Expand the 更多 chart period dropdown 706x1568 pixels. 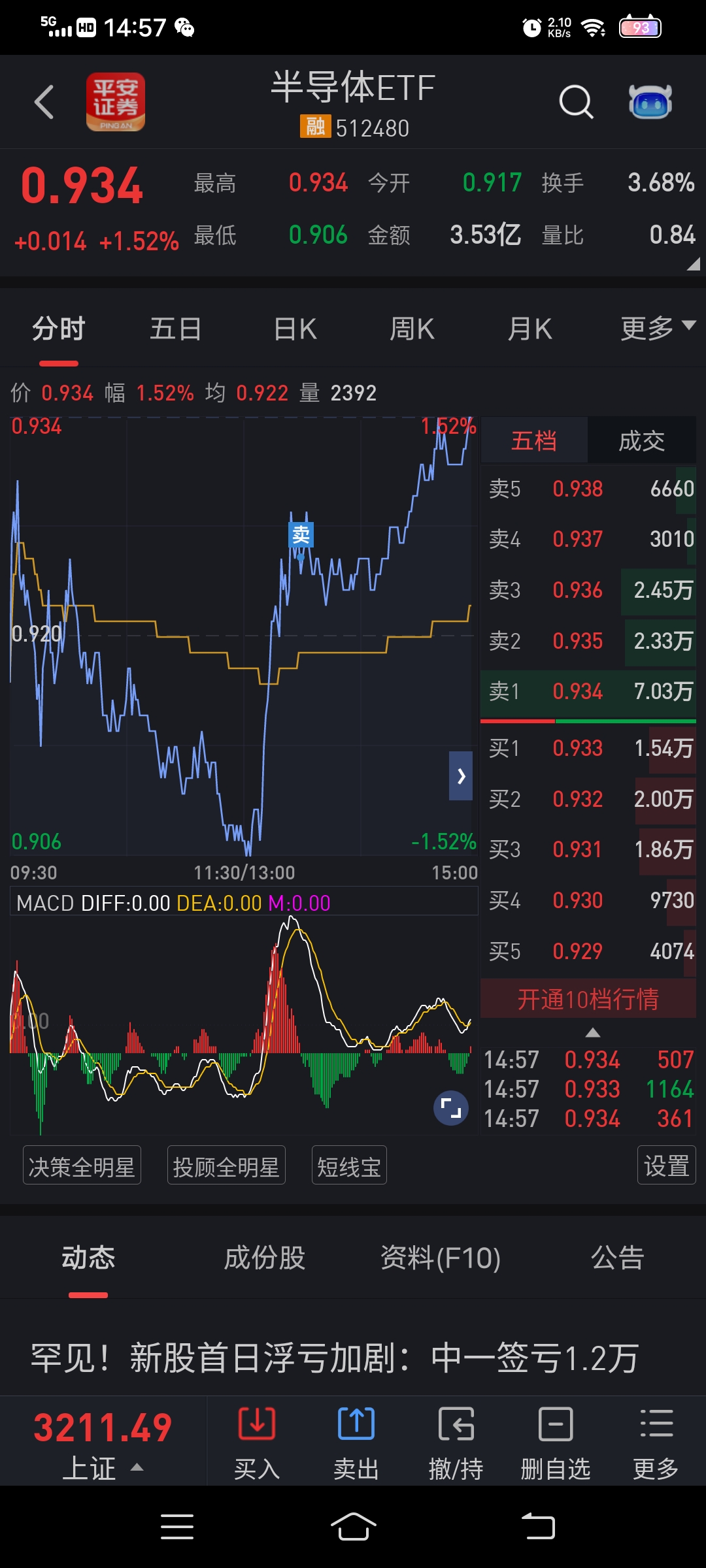pos(658,328)
